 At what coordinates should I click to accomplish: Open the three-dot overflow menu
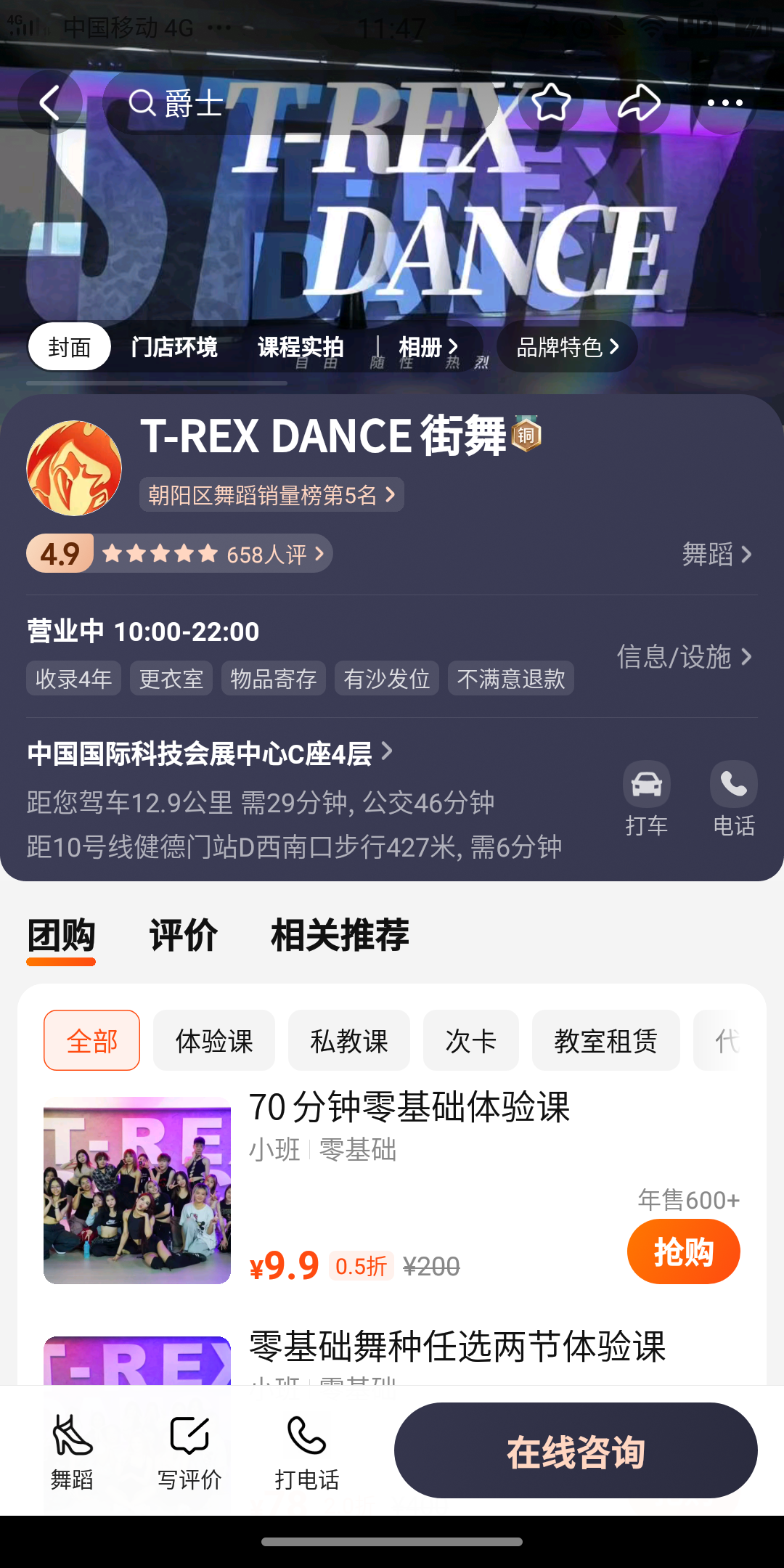click(x=724, y=102)
